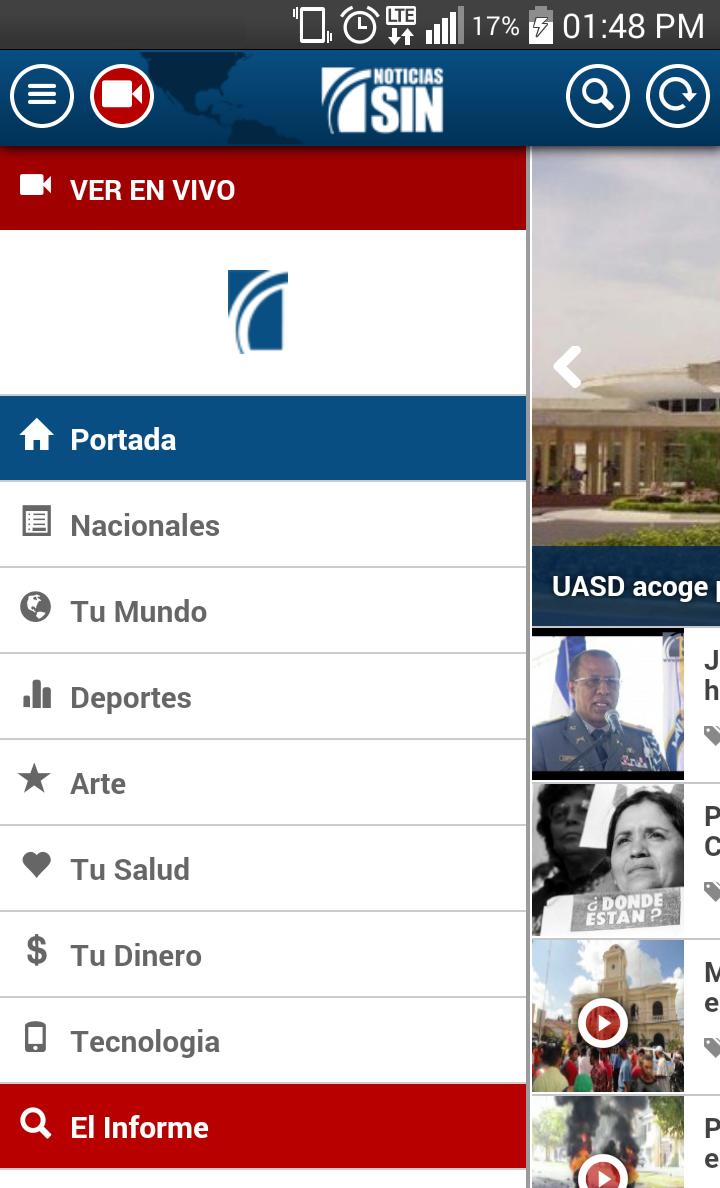Image resolution: width=720 pixels, height=1188 pixels.
Task: Open El Informe section
Action: coord(138,1126)
